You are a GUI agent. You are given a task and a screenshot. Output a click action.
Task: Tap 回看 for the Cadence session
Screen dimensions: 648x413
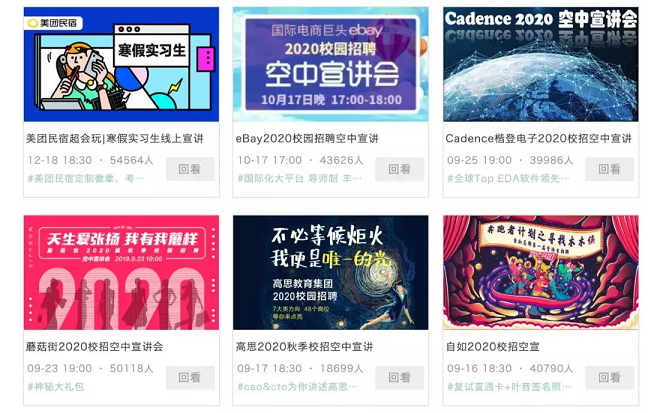tap(609, 169)
